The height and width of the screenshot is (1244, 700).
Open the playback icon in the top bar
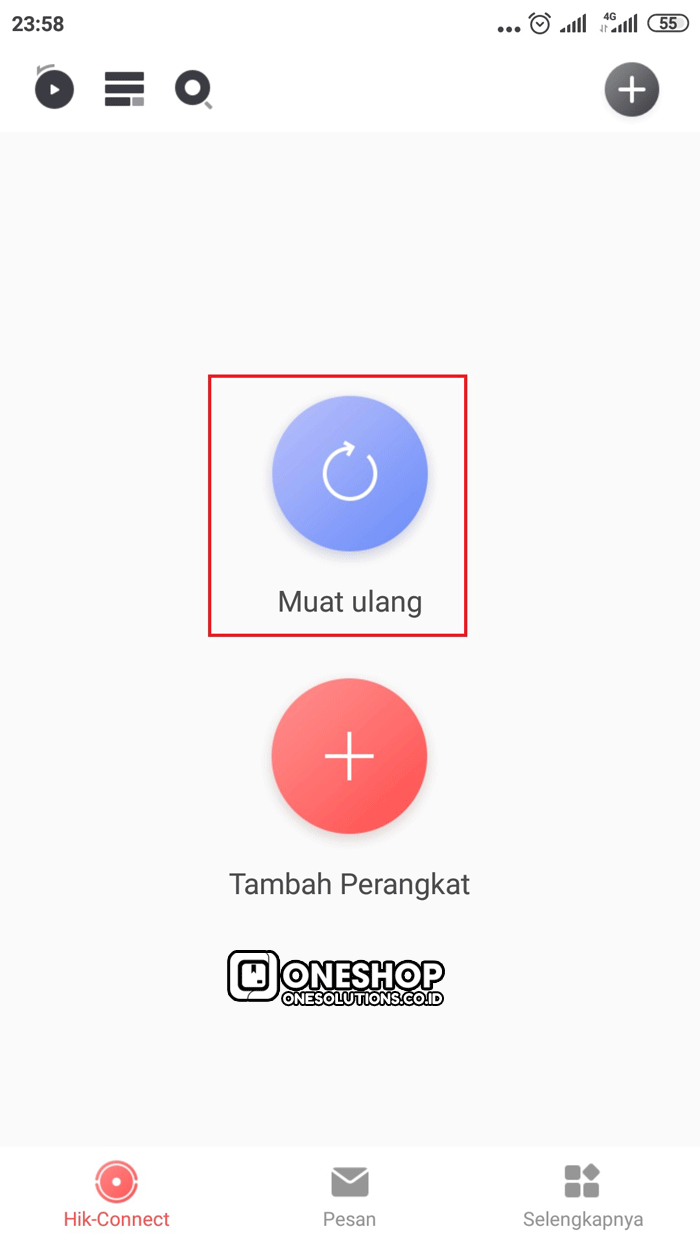tap(54, 89)
